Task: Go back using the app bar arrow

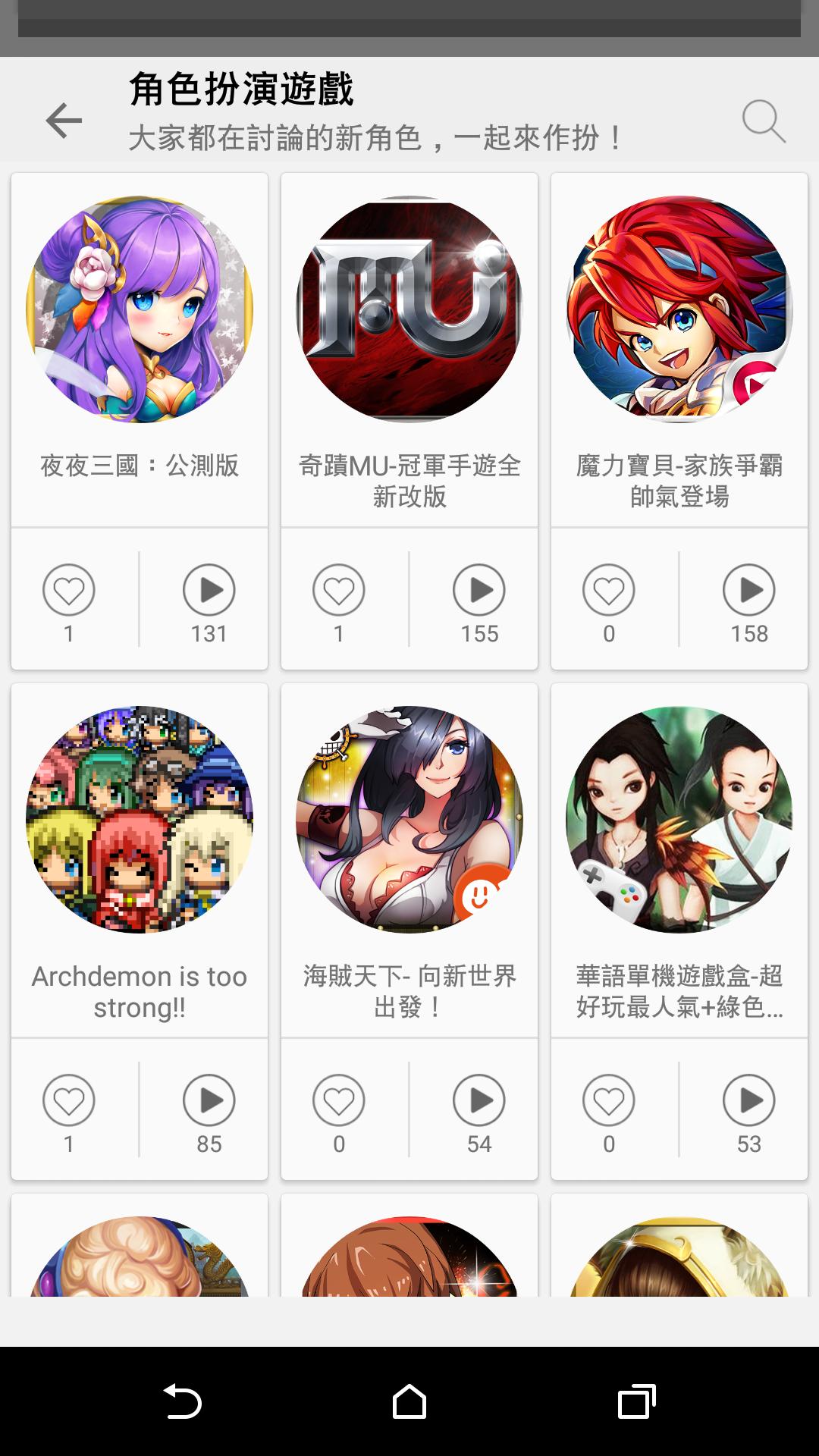Action: 64,121
